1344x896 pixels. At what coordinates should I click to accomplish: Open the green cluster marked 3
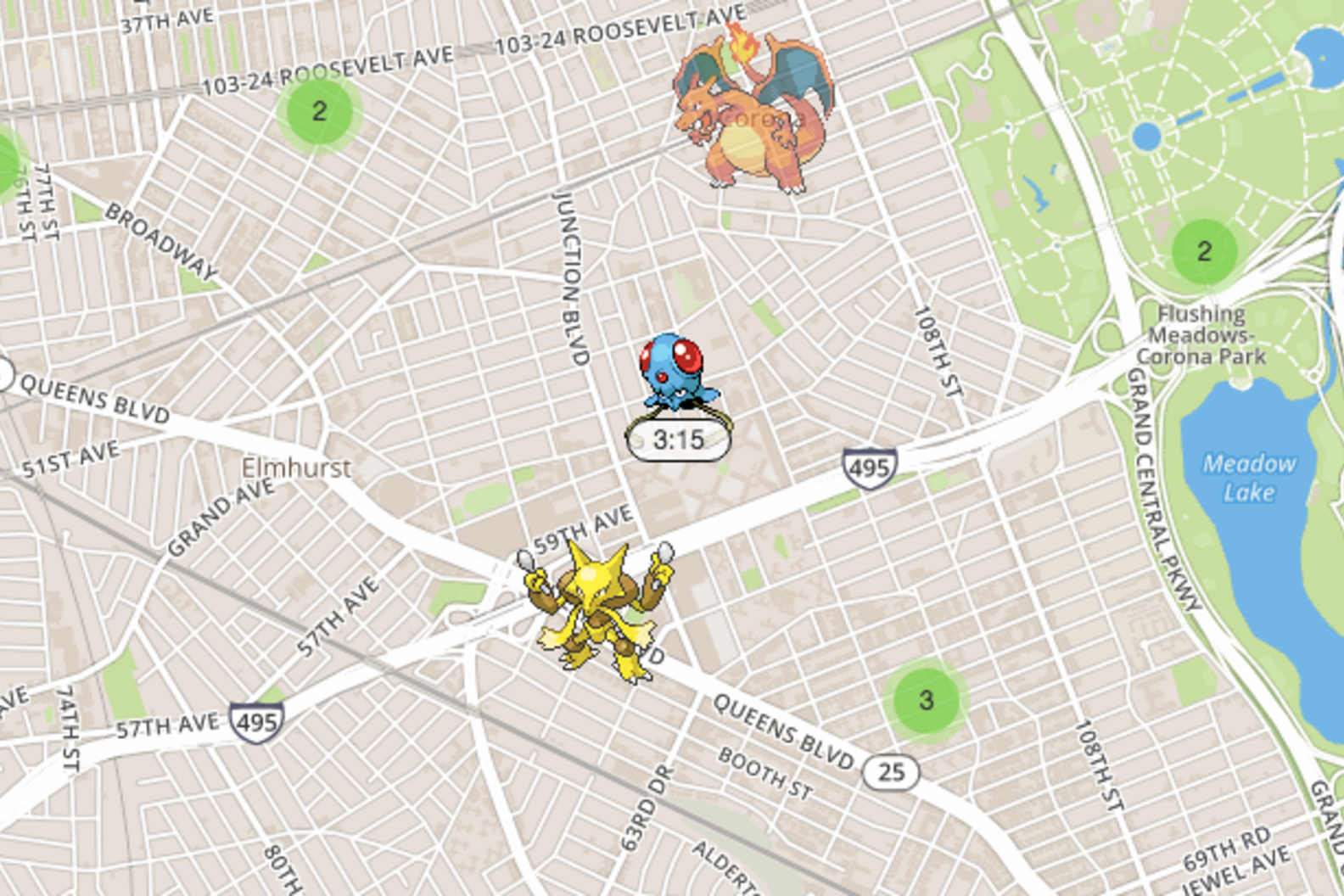[x=926, y=700]
